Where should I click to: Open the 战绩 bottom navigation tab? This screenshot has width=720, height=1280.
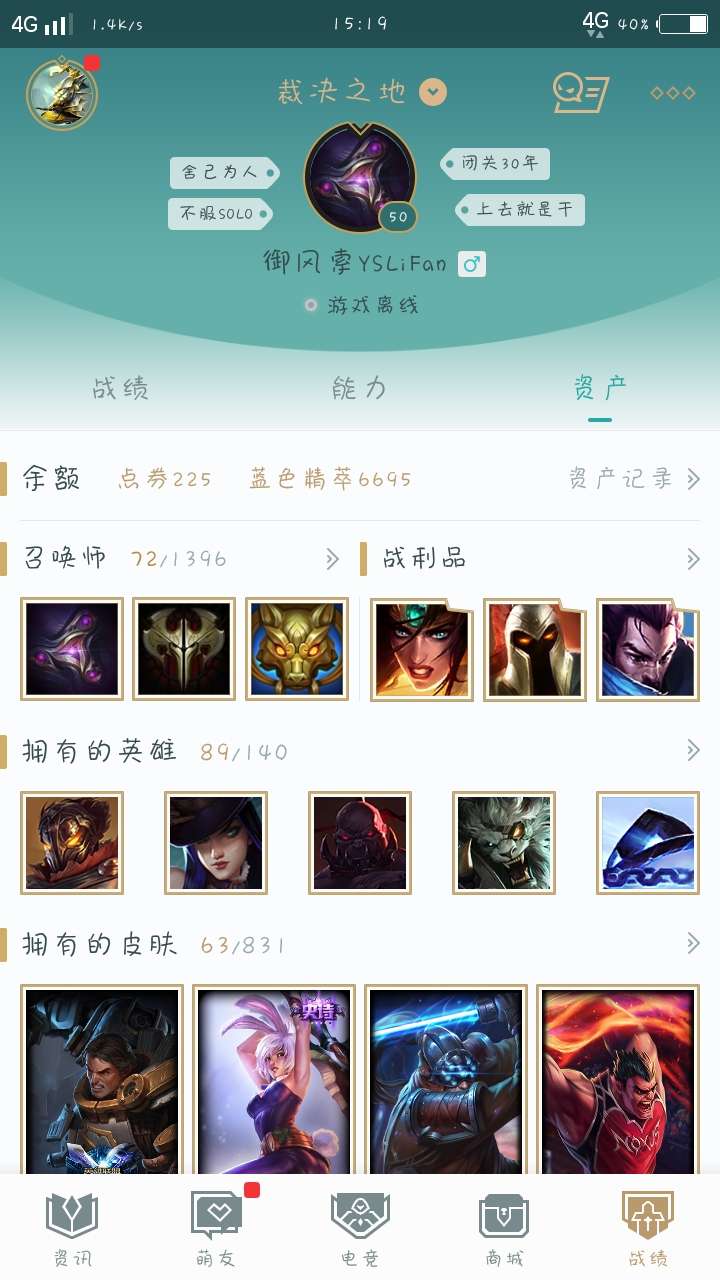pos(648,1228)
